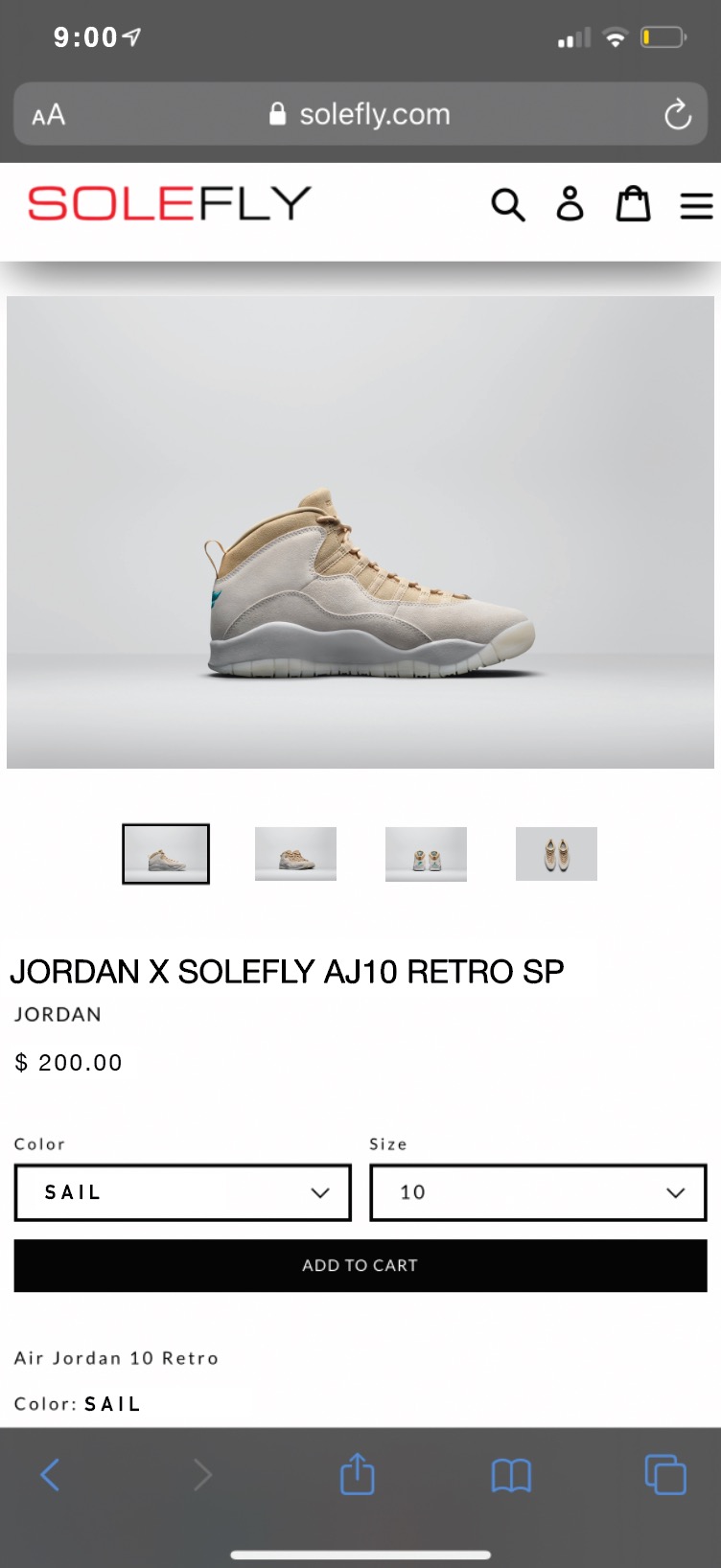Screen dimensions: 721x1568
Task: Open the account profile icon
Action: tap(570, 204)
